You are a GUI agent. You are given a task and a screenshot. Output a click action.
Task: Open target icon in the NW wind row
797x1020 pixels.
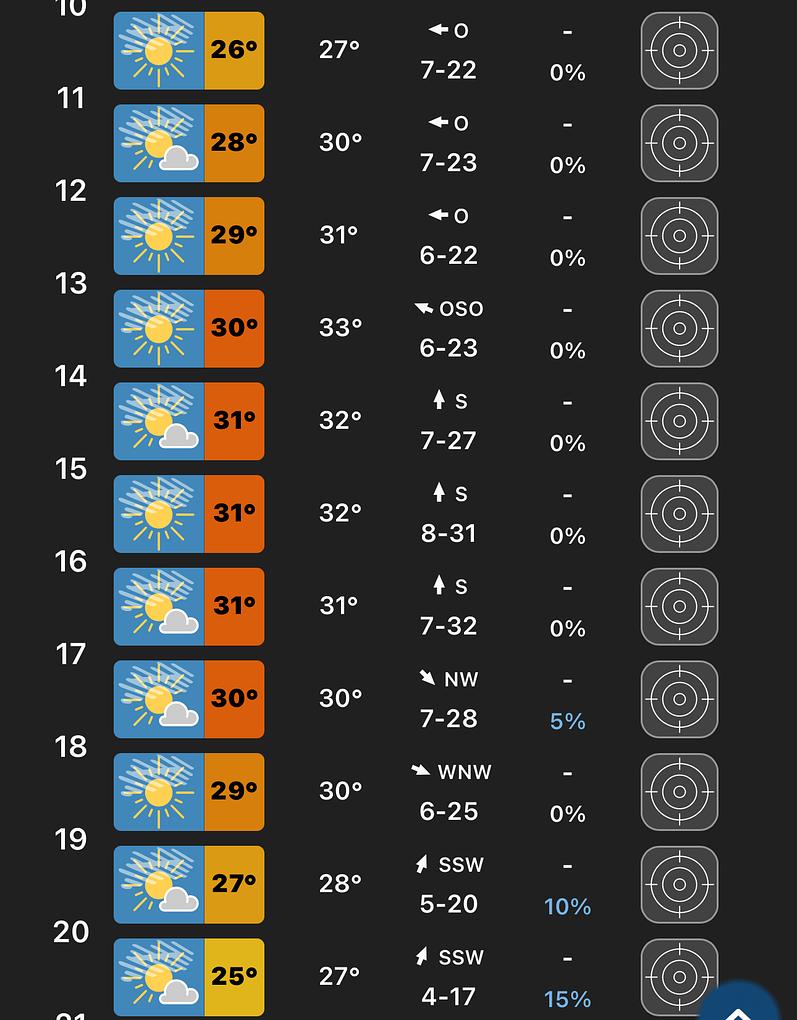pyautogui.click(x=679, y=698)
